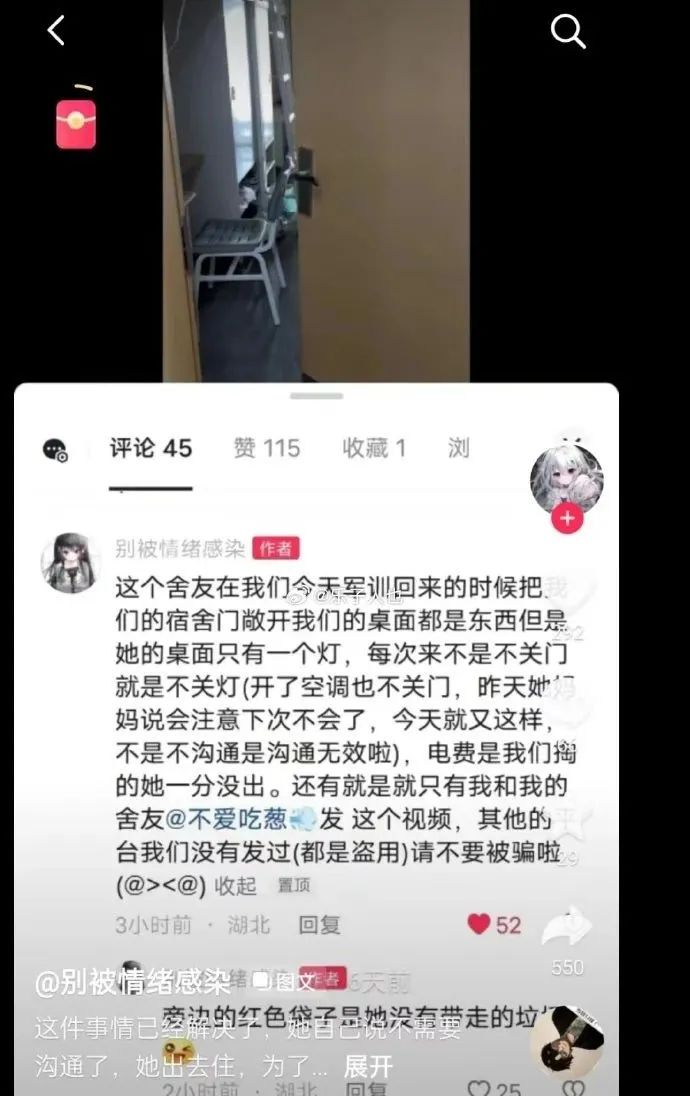Expand the video caption with 展开
690x1096 pixels.
368,1066
